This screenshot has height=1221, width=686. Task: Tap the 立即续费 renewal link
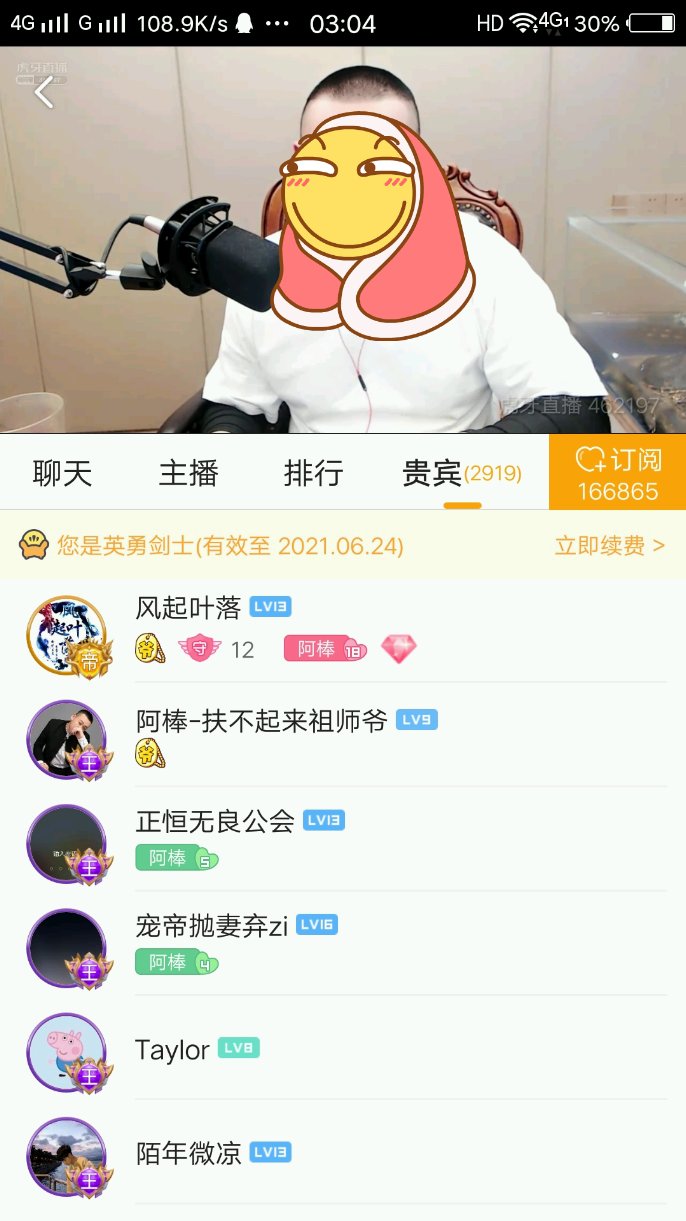[x=609, y=546]
